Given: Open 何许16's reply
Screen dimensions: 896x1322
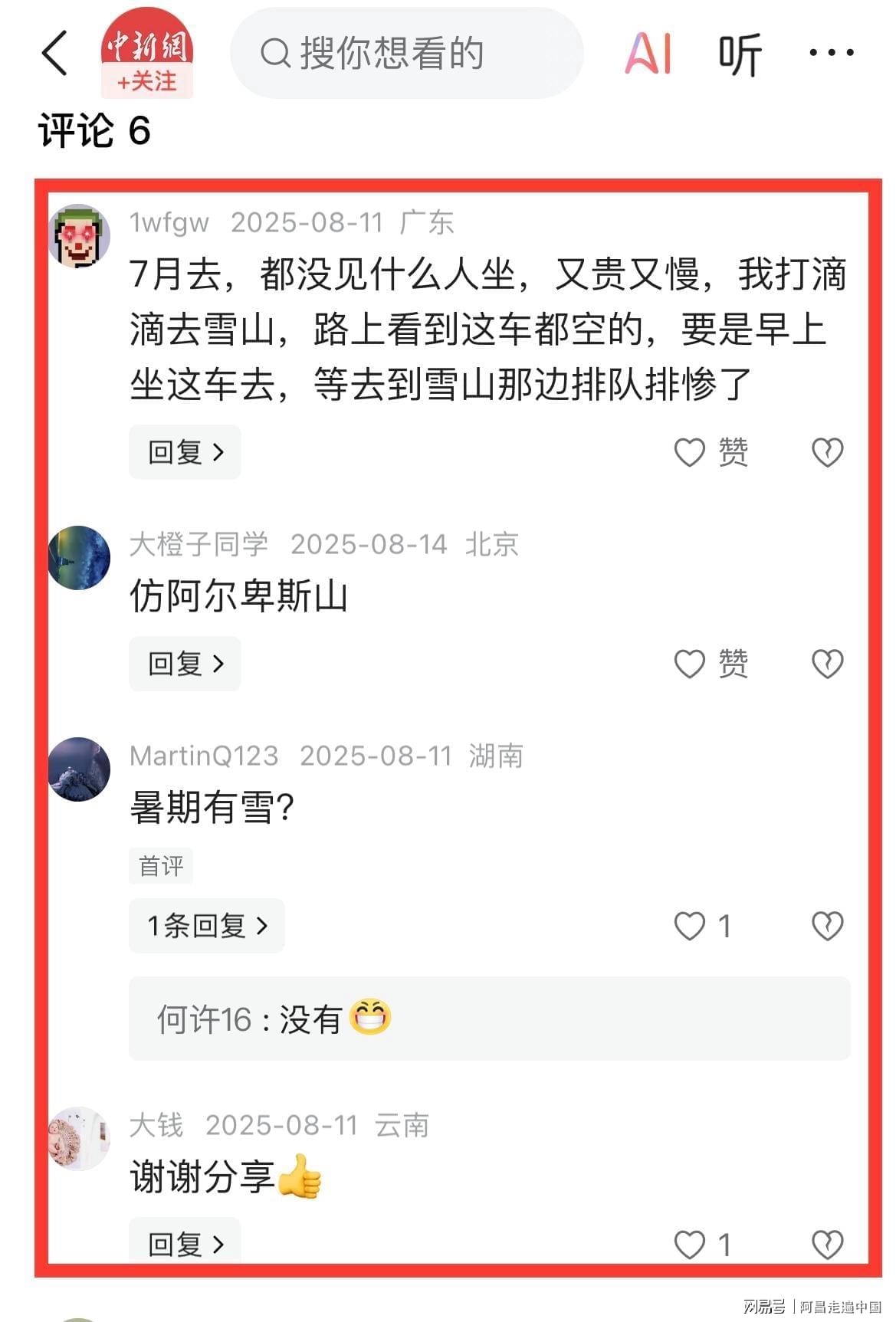Looking at the screenshot, I should [489, 1019].
